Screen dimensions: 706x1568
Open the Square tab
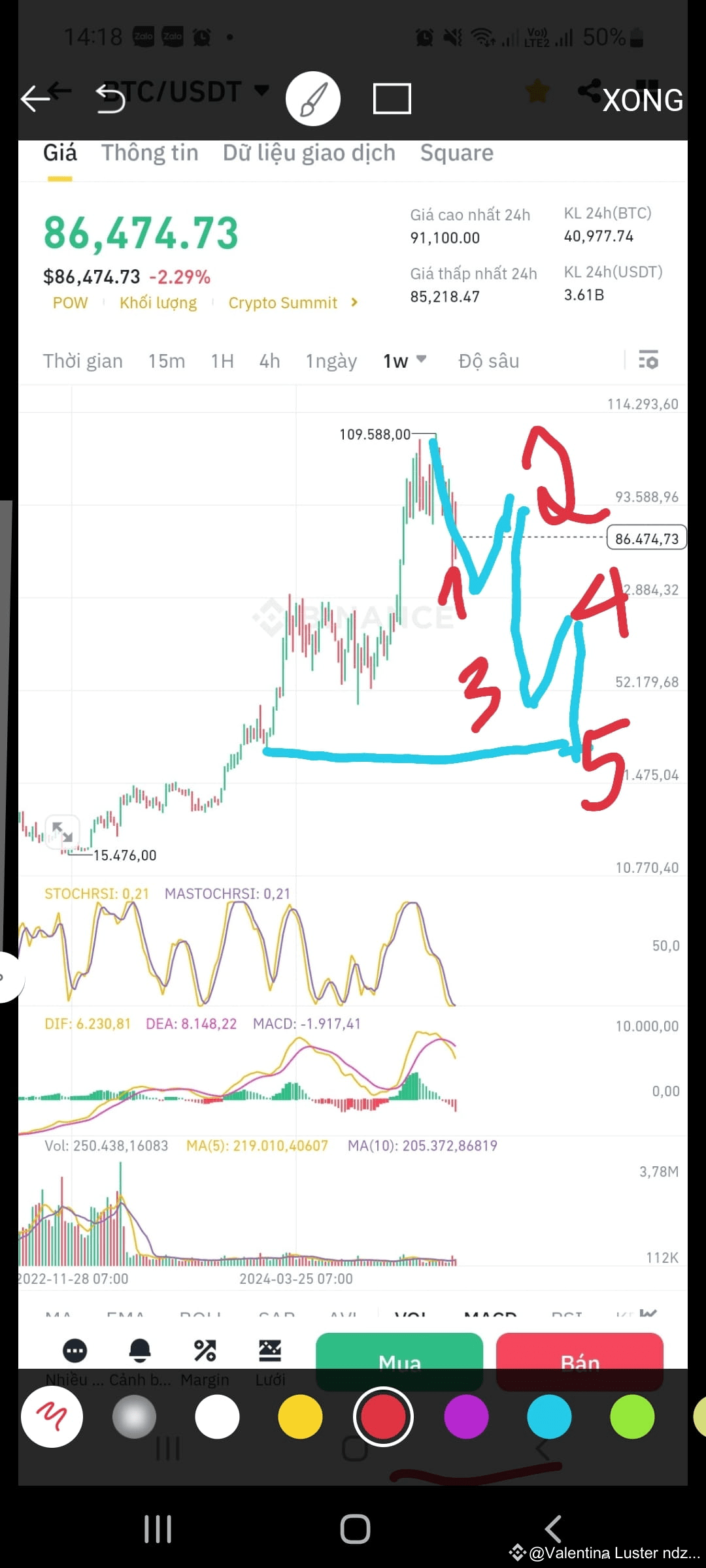tap(456, 153)
